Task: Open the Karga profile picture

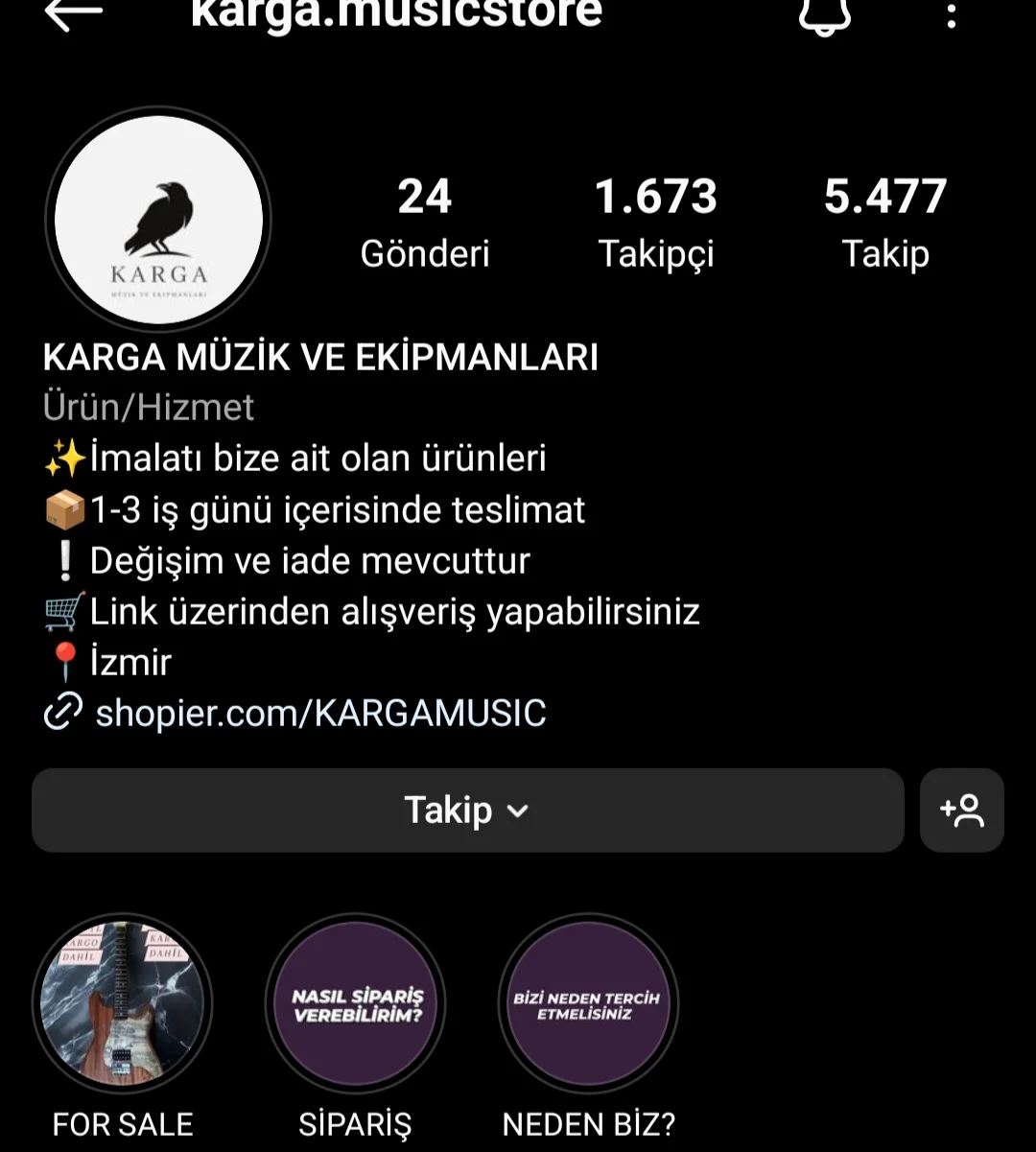Action: point(159,220)
